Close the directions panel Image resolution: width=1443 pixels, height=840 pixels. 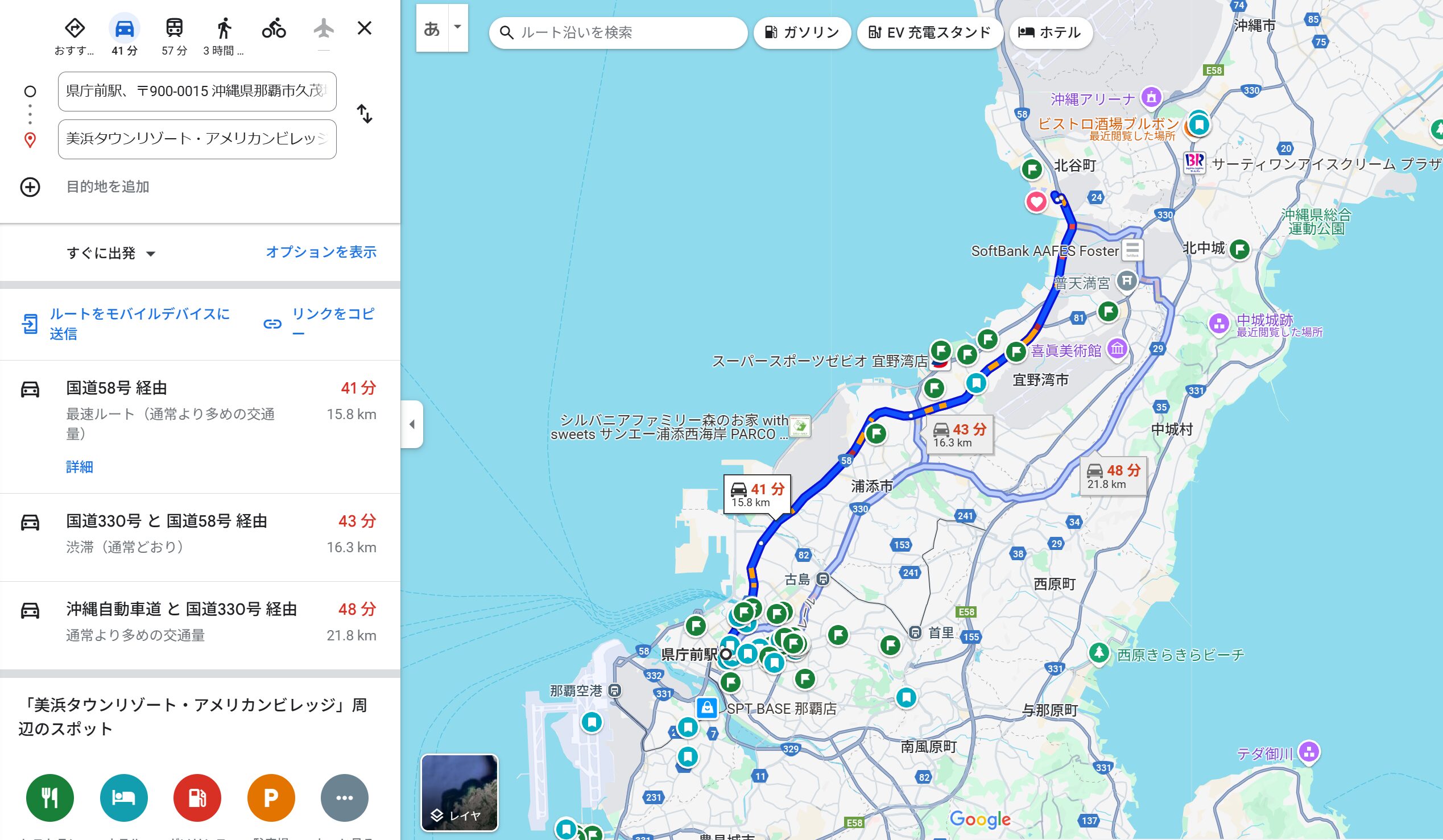[364, 28]
